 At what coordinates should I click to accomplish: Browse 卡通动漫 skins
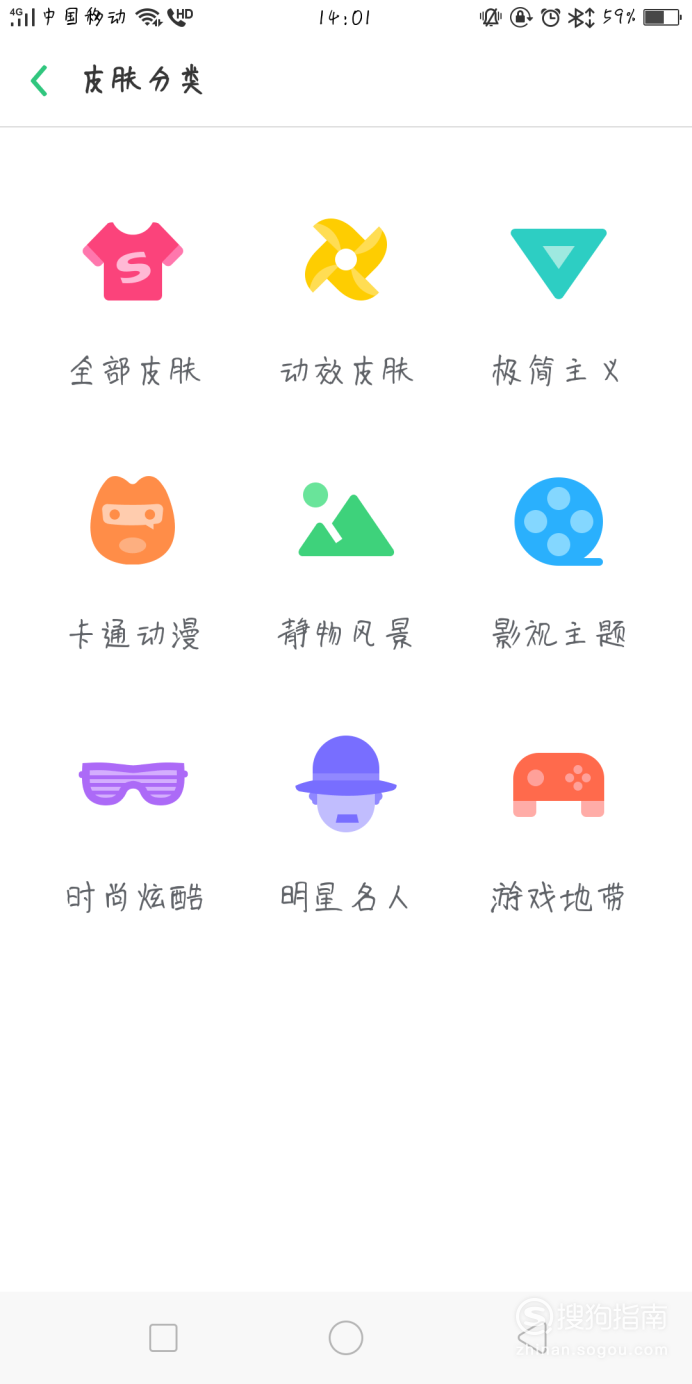click(133, 563)
